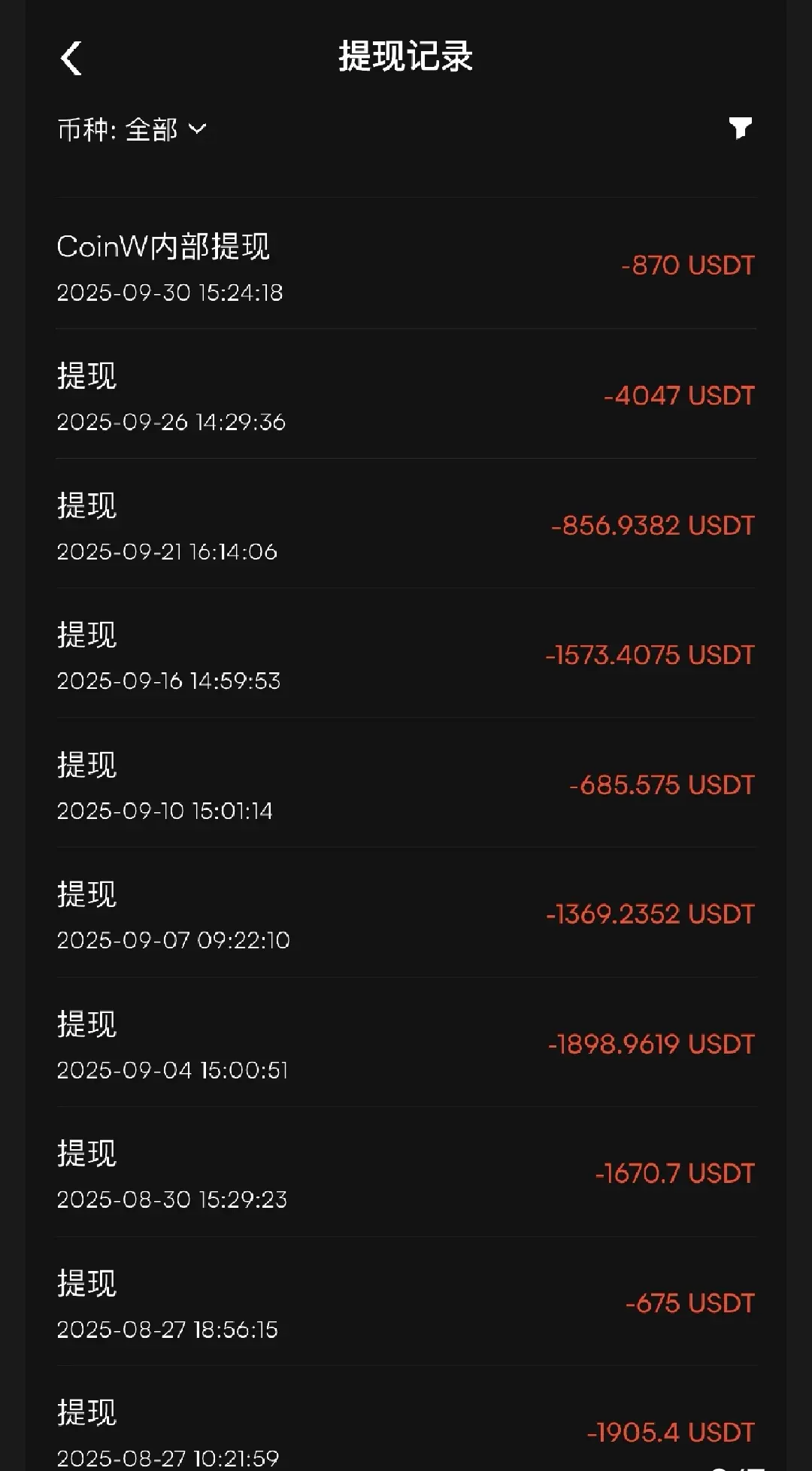Image resolution: width=812 pixels, height=1471 pixels.
Task: Open the CoinW内部提现 -870 USDT record
Action: [x=406, y=265]
